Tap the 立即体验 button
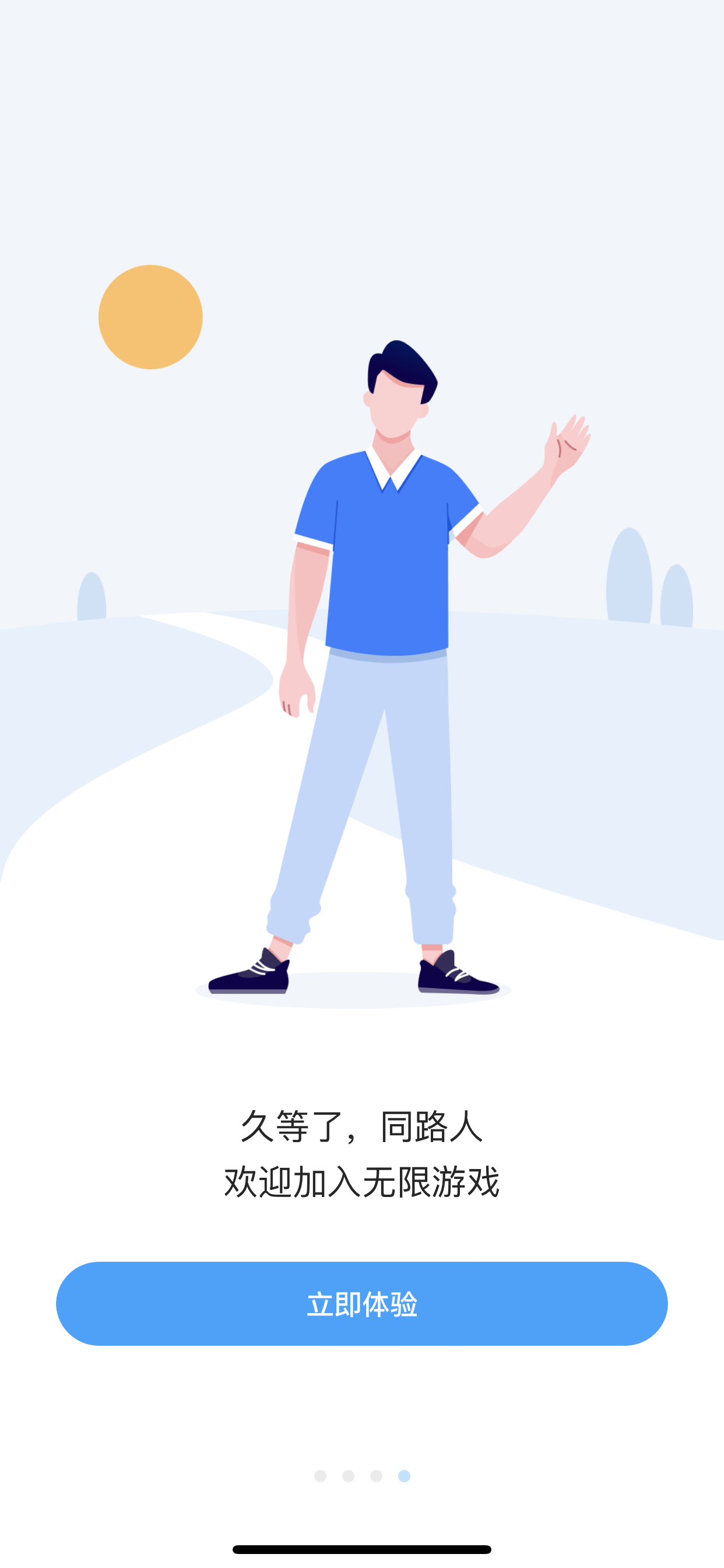Image resolution: width=724 pixels, height=1568 pixels. [x=362, y=1303]
